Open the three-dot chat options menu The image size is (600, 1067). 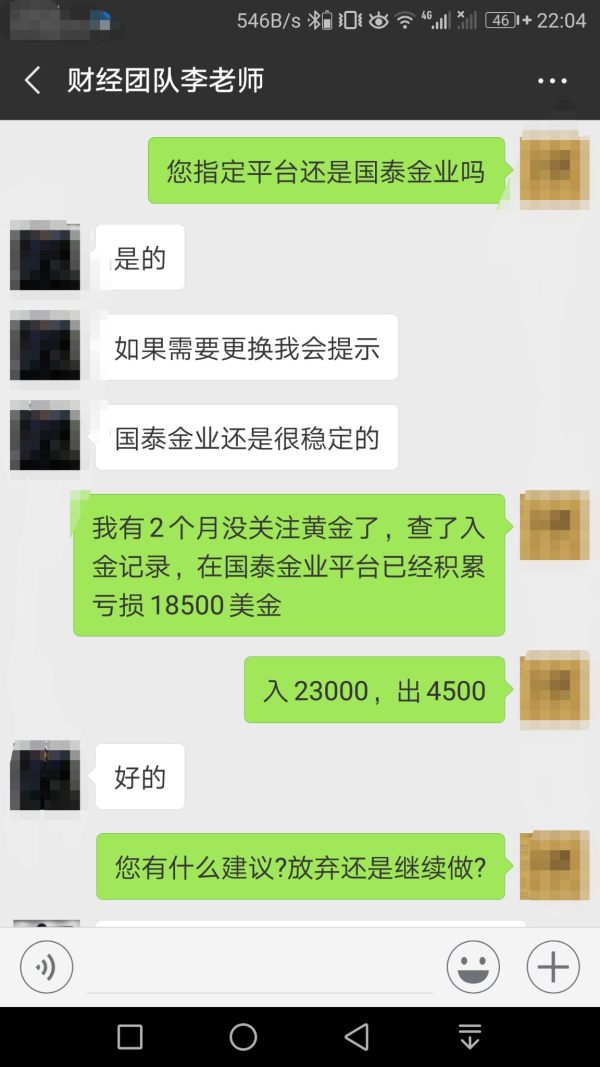coord(552,81)
